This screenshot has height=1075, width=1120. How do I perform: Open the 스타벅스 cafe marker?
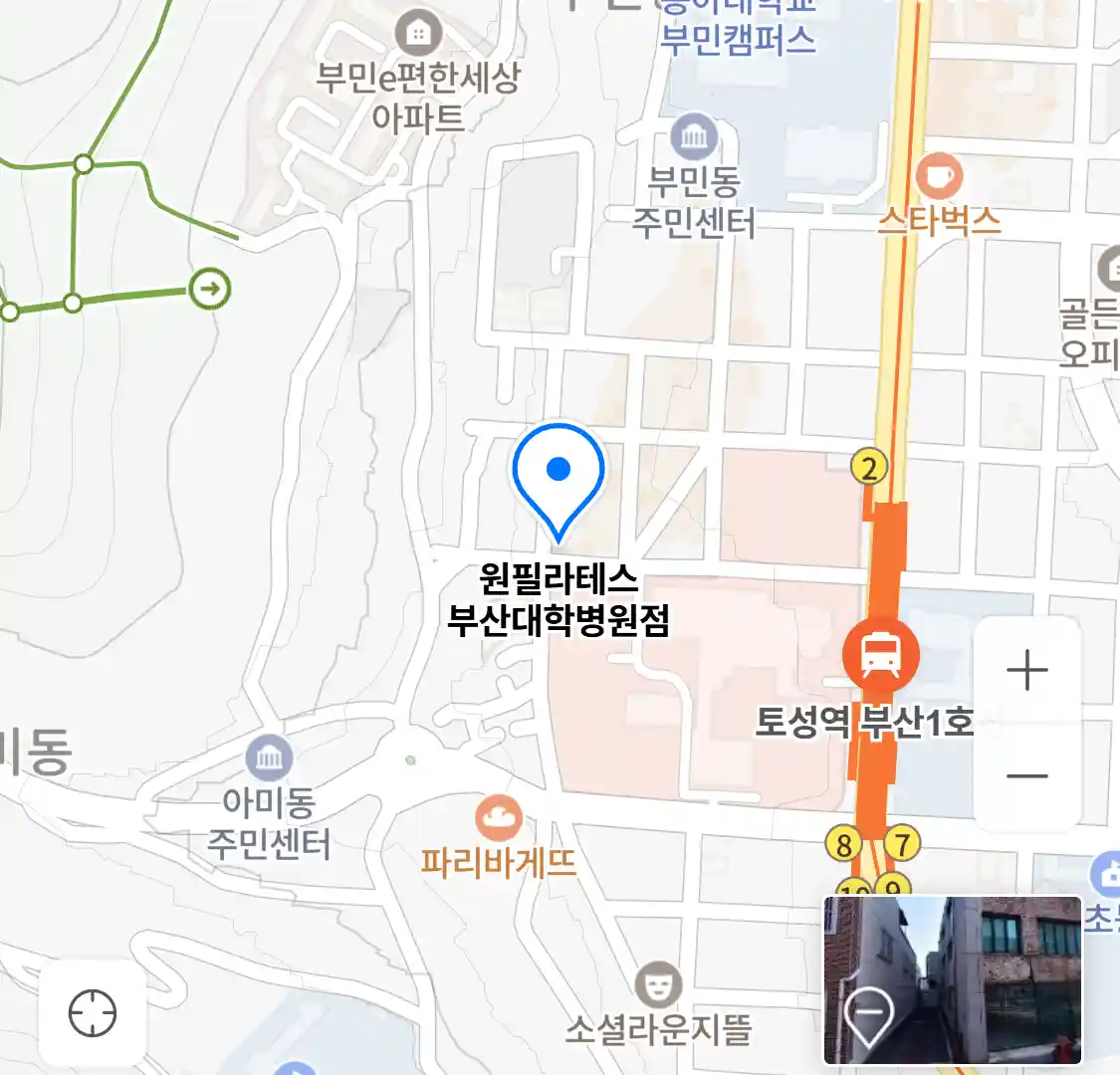[938, 177]
